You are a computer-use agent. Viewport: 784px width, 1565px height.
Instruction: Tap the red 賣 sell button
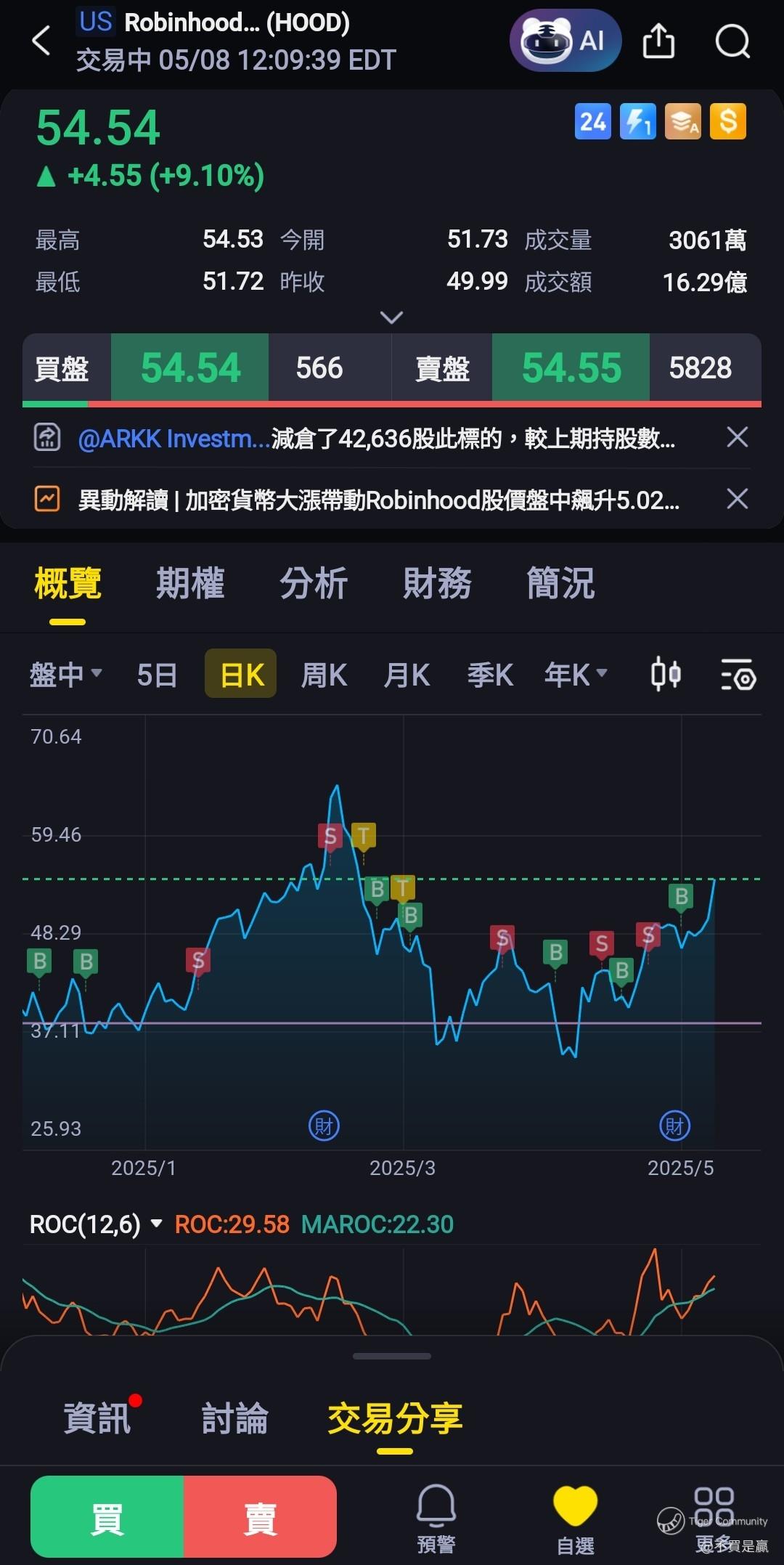click(x=260, y=1519)
